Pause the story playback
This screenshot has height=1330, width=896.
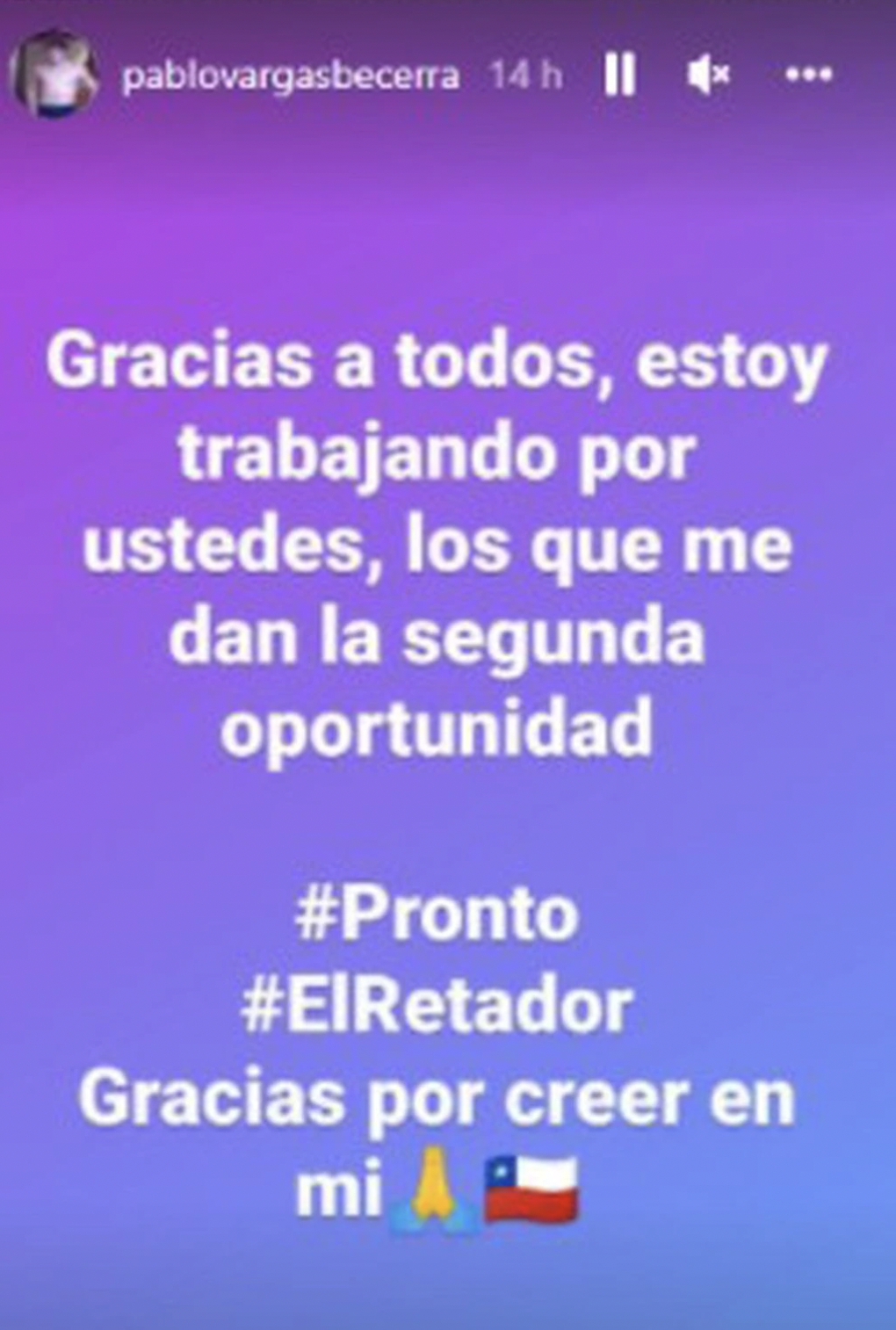[x=620, y=76]
